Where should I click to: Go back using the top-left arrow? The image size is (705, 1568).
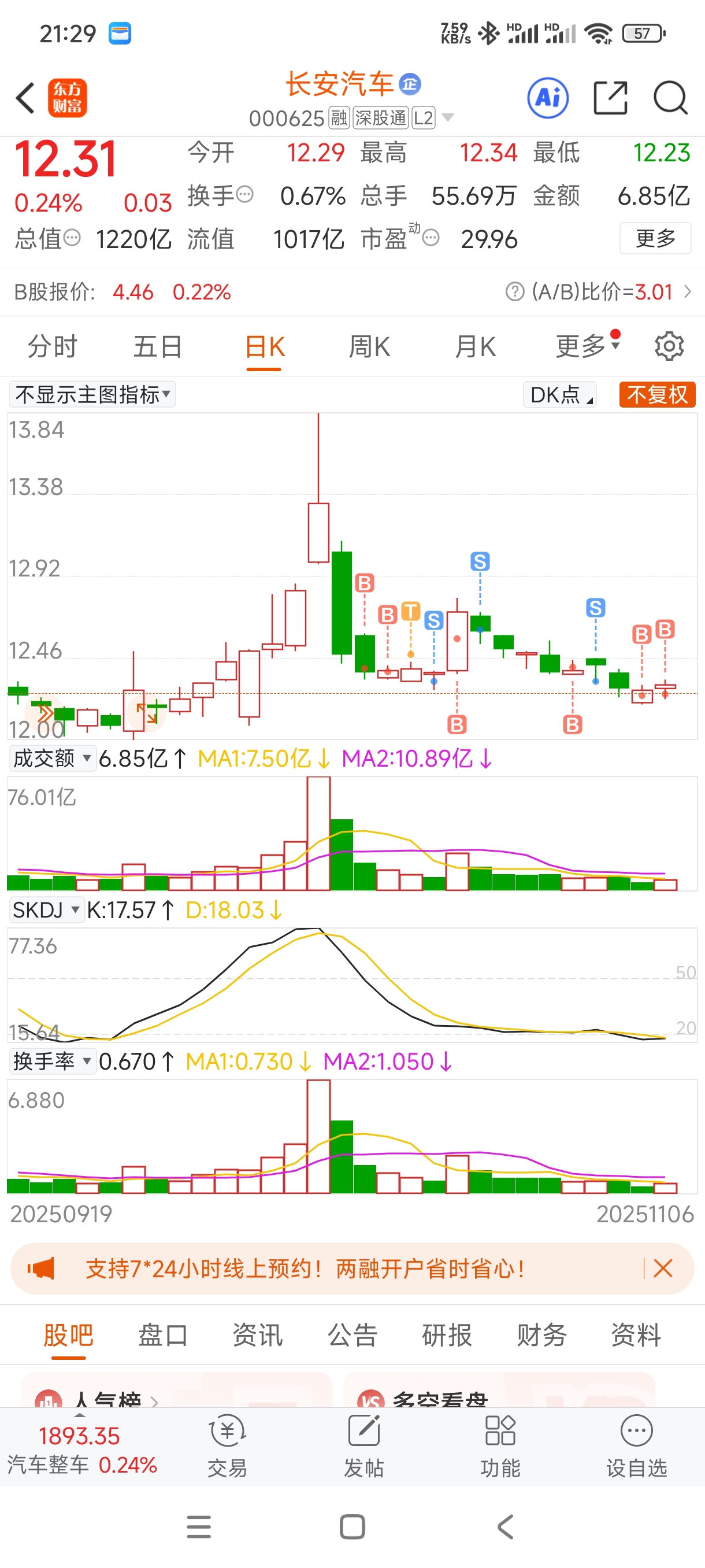[25, 97]
